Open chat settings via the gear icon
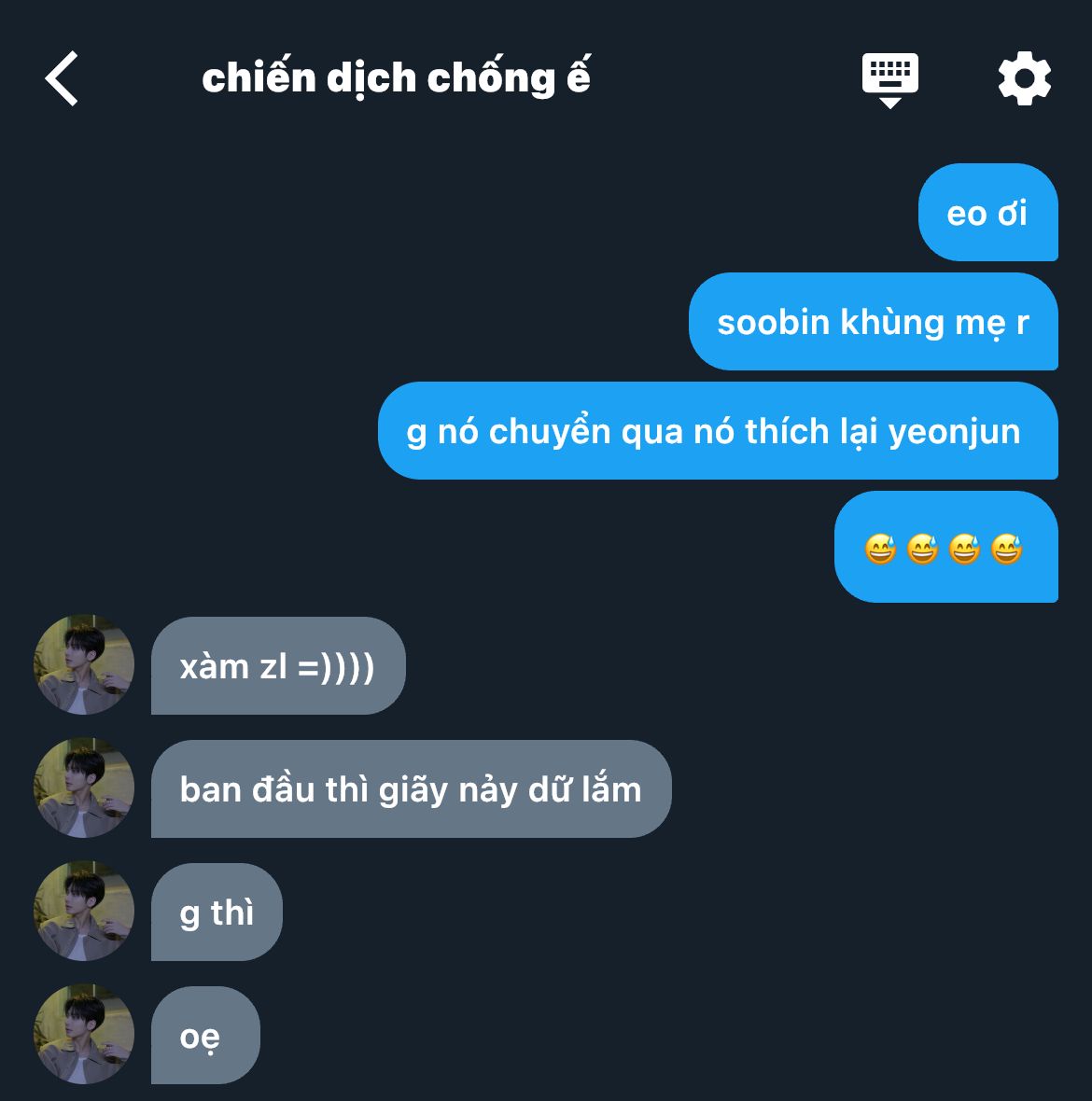1092x1101 pixels. (x=1024, y=79)
